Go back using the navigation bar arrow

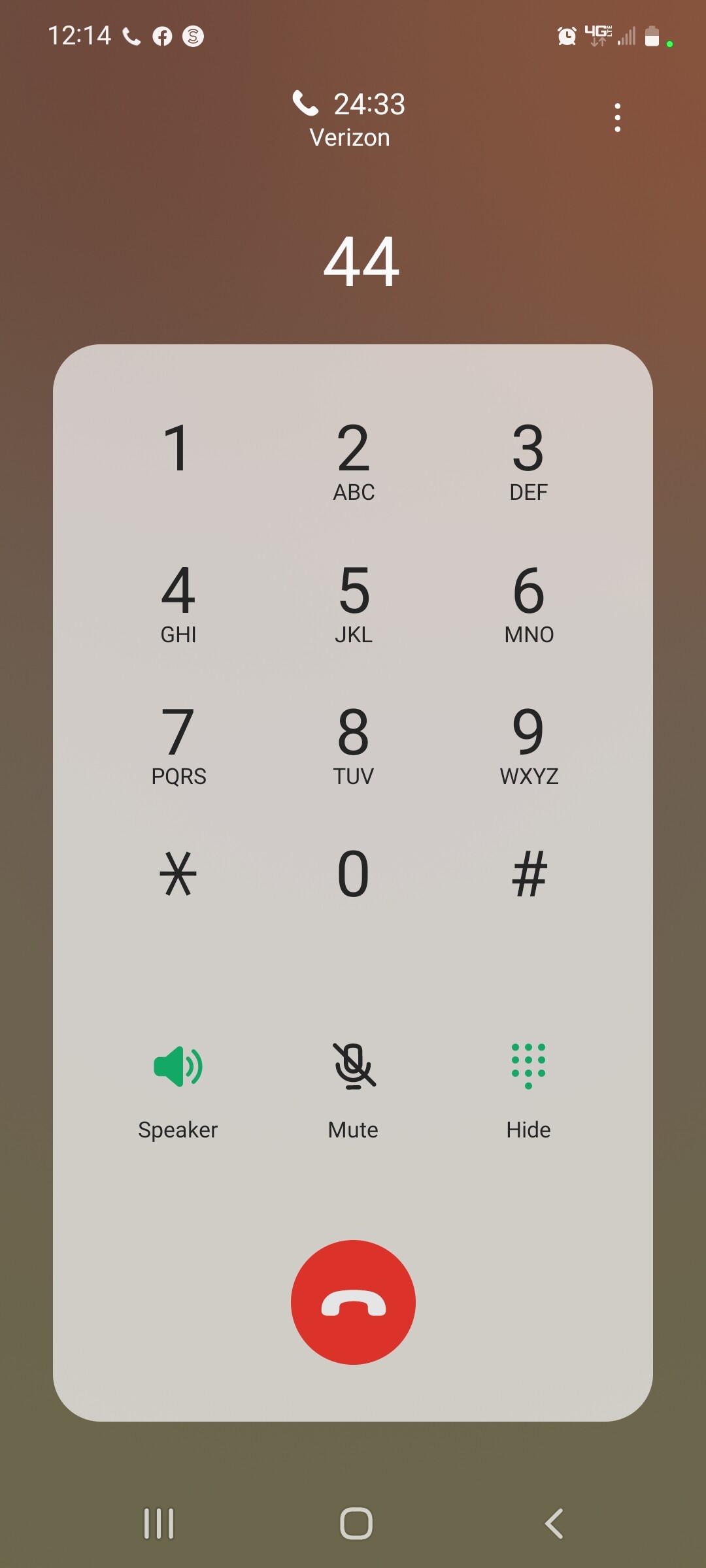[x=554, y=1524]
